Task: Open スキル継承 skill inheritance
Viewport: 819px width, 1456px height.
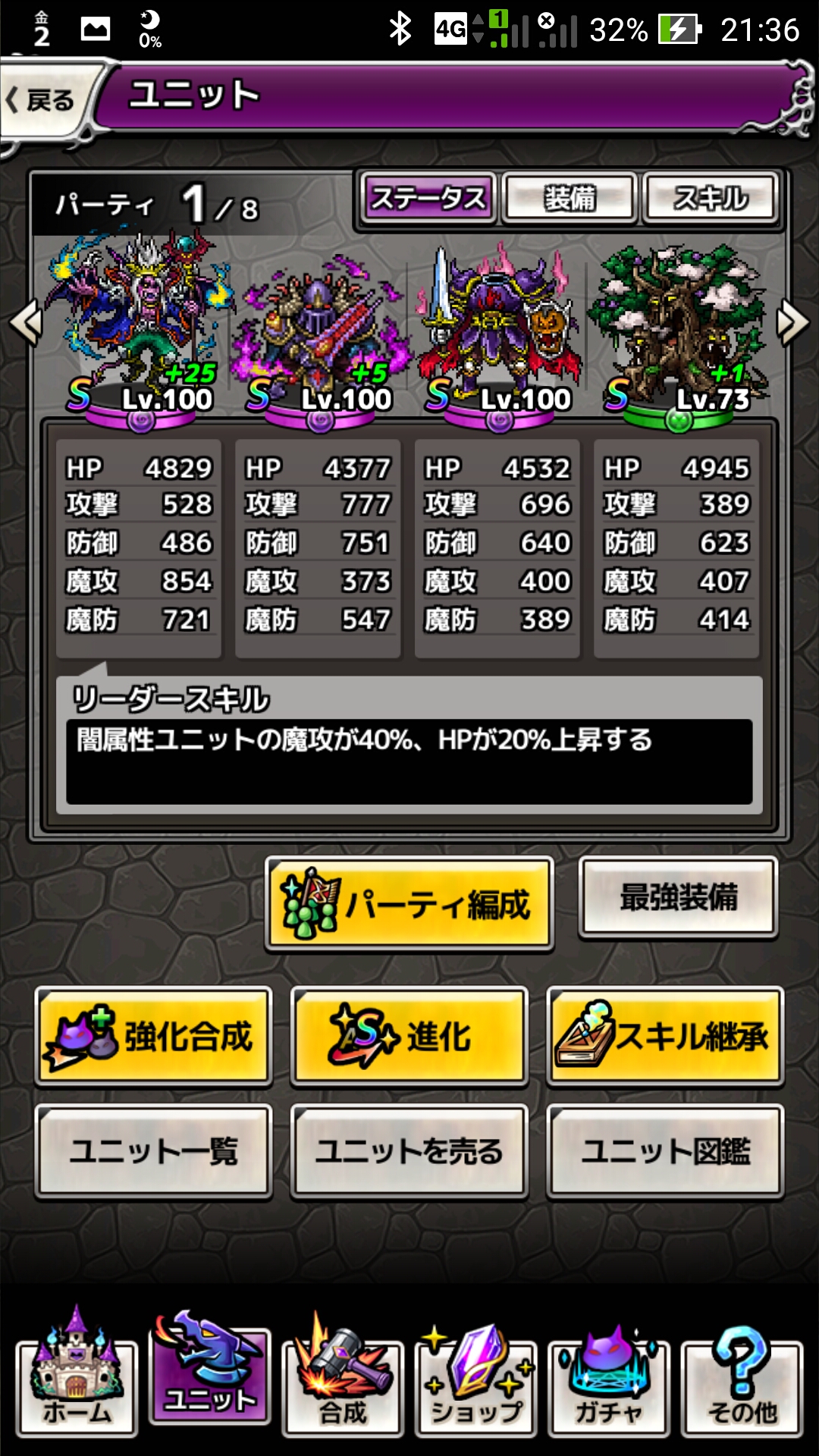Action: [x=665, y=1037]
